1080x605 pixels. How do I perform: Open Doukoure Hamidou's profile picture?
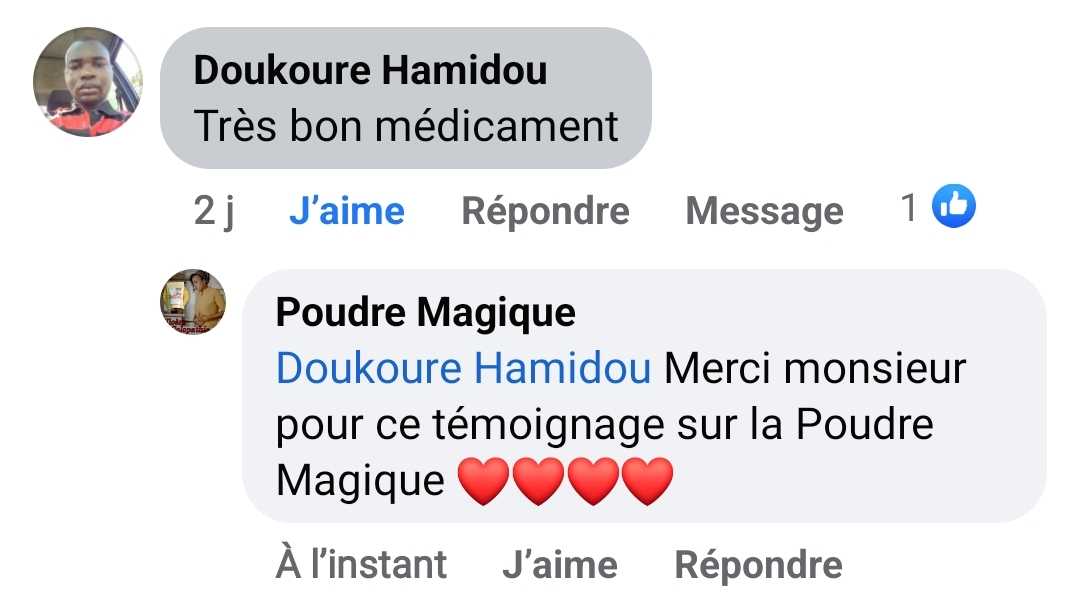point(87,82)
